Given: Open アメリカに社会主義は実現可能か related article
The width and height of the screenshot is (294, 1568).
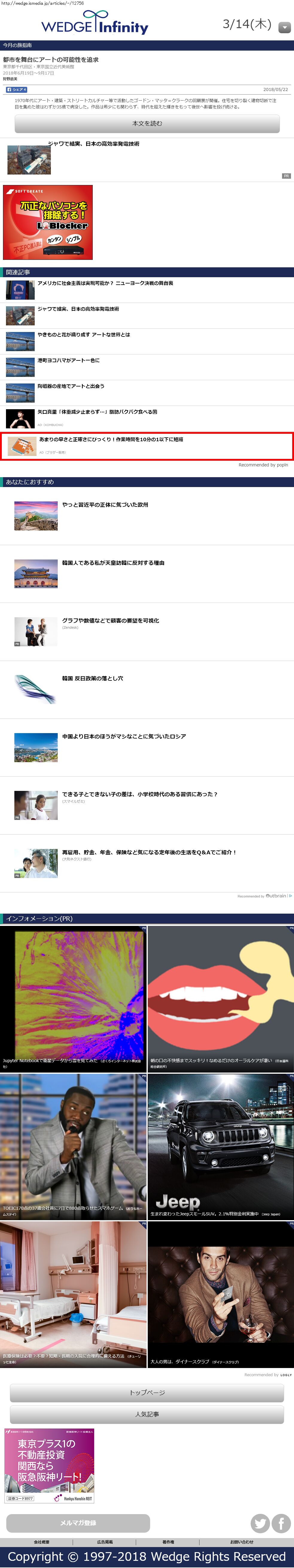Looking at the screenshot, I should point(105,284).
